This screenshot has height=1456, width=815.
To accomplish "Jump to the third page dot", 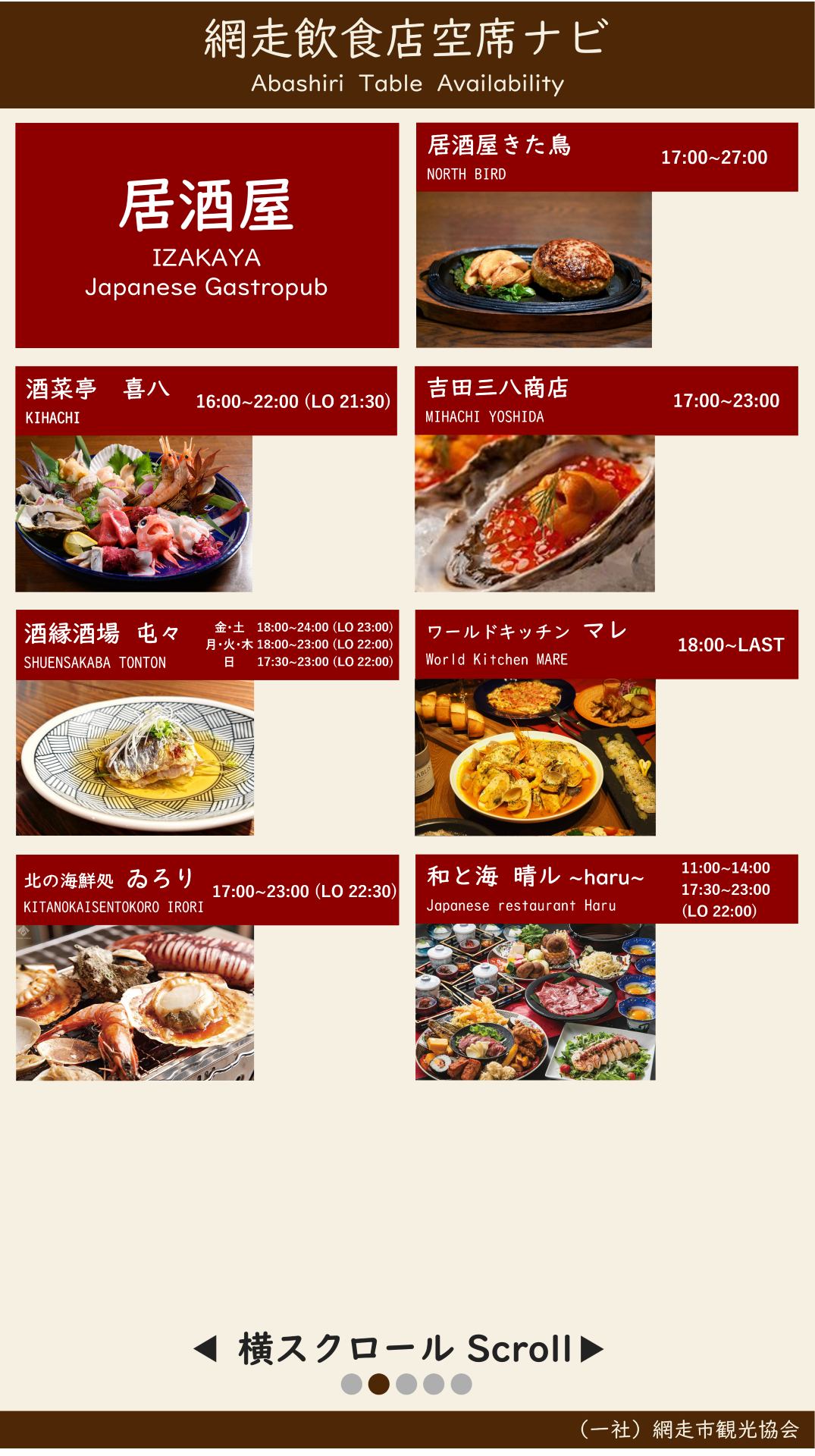I will point(406,1384).
